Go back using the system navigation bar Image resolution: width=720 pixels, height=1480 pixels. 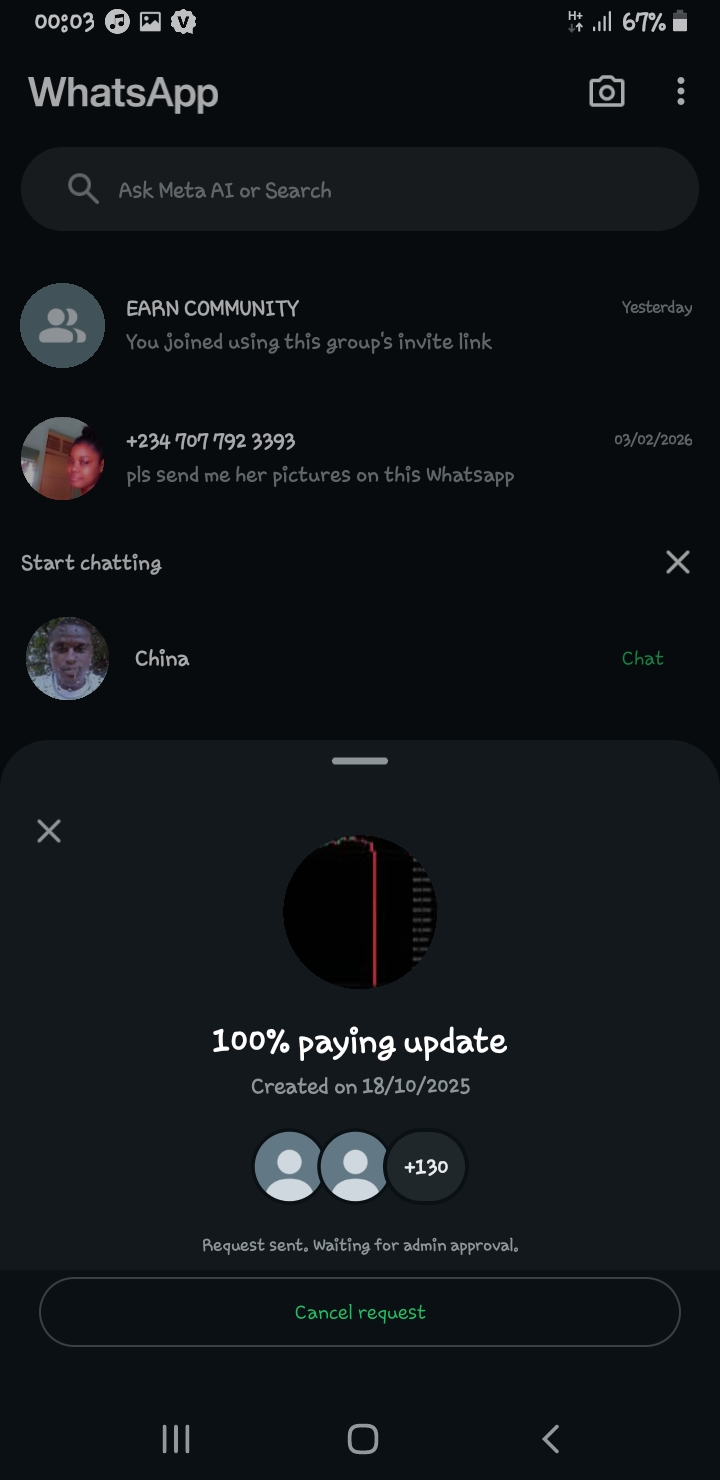click(550, 1439)
